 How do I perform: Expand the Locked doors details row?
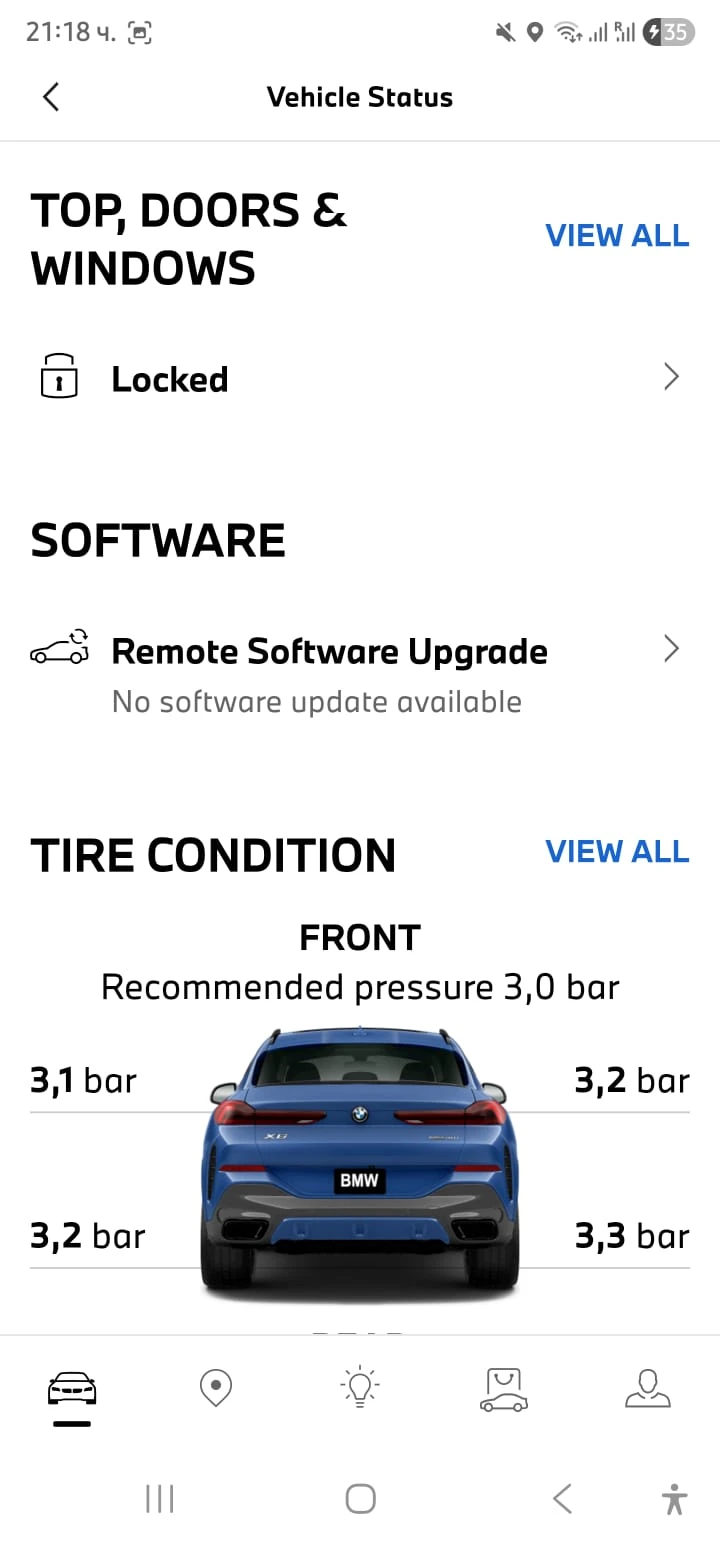click(x=671, y=377)
